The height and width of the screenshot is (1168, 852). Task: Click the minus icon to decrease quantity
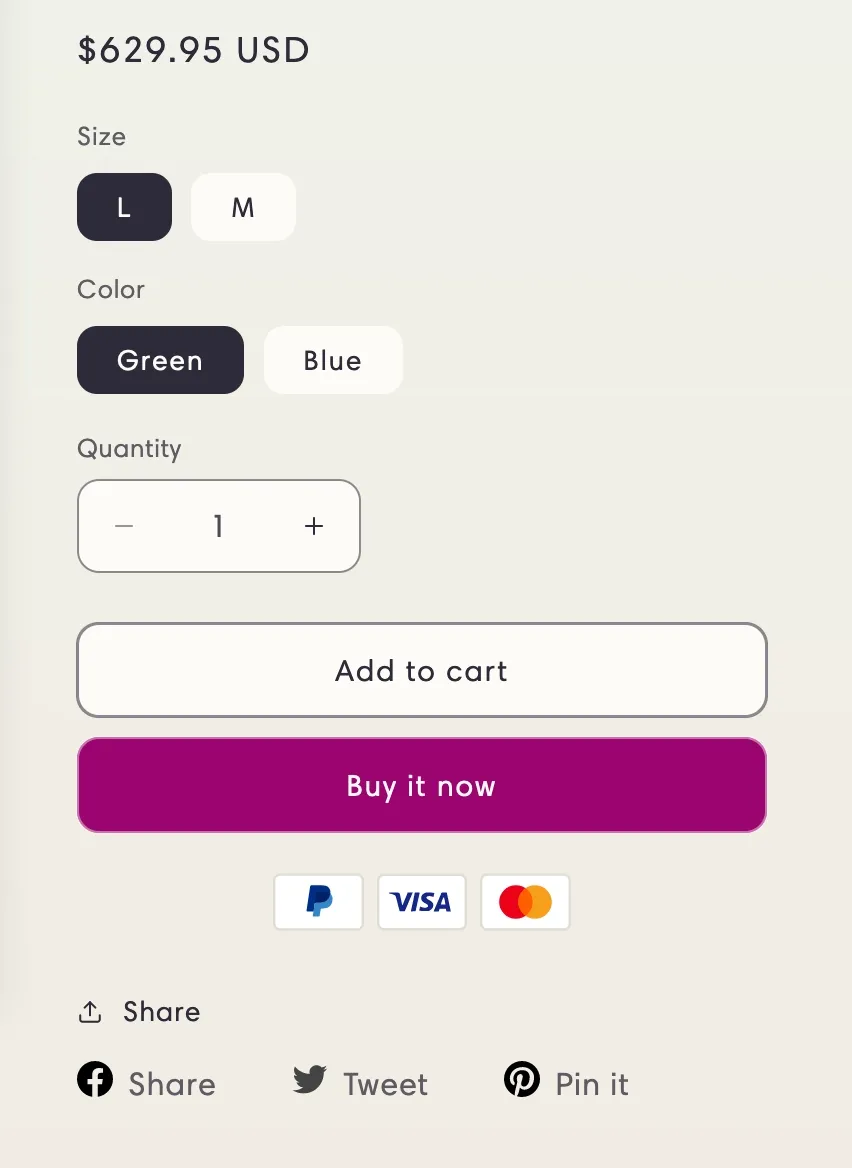pos(124,526)
